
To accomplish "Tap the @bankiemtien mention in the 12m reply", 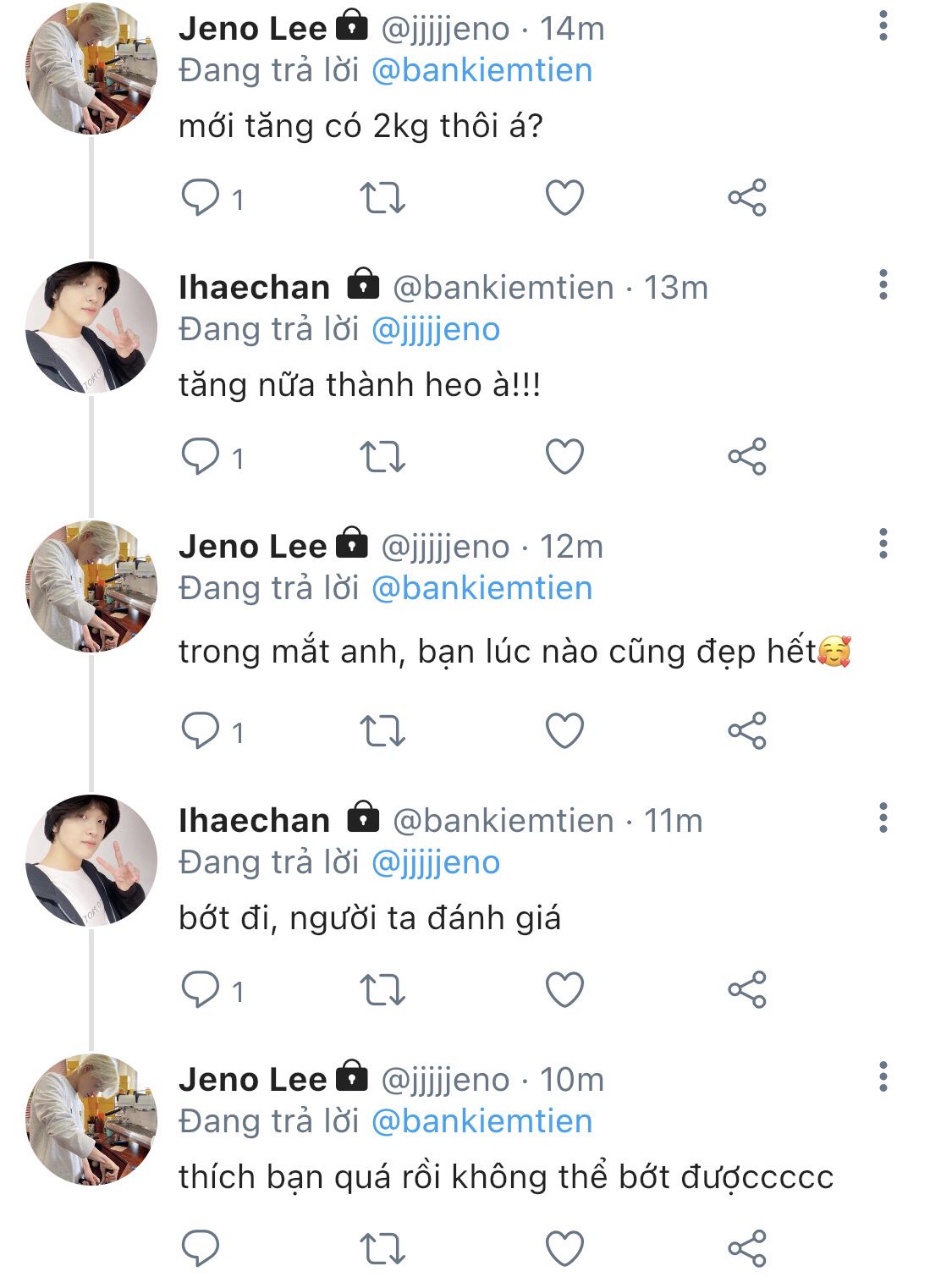I will [x=482, y=588].
